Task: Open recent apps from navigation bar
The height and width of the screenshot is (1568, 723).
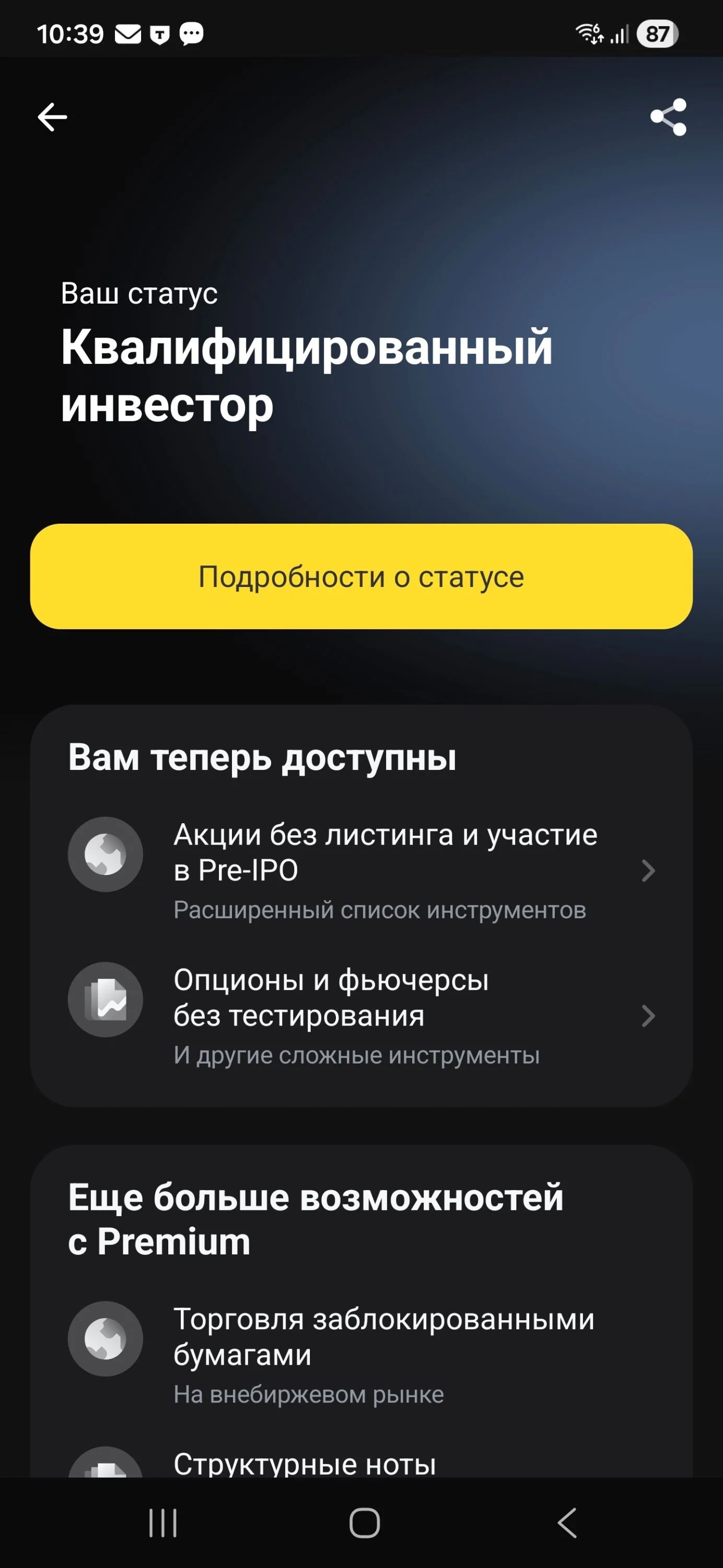Action: (x=162, y=1523)
